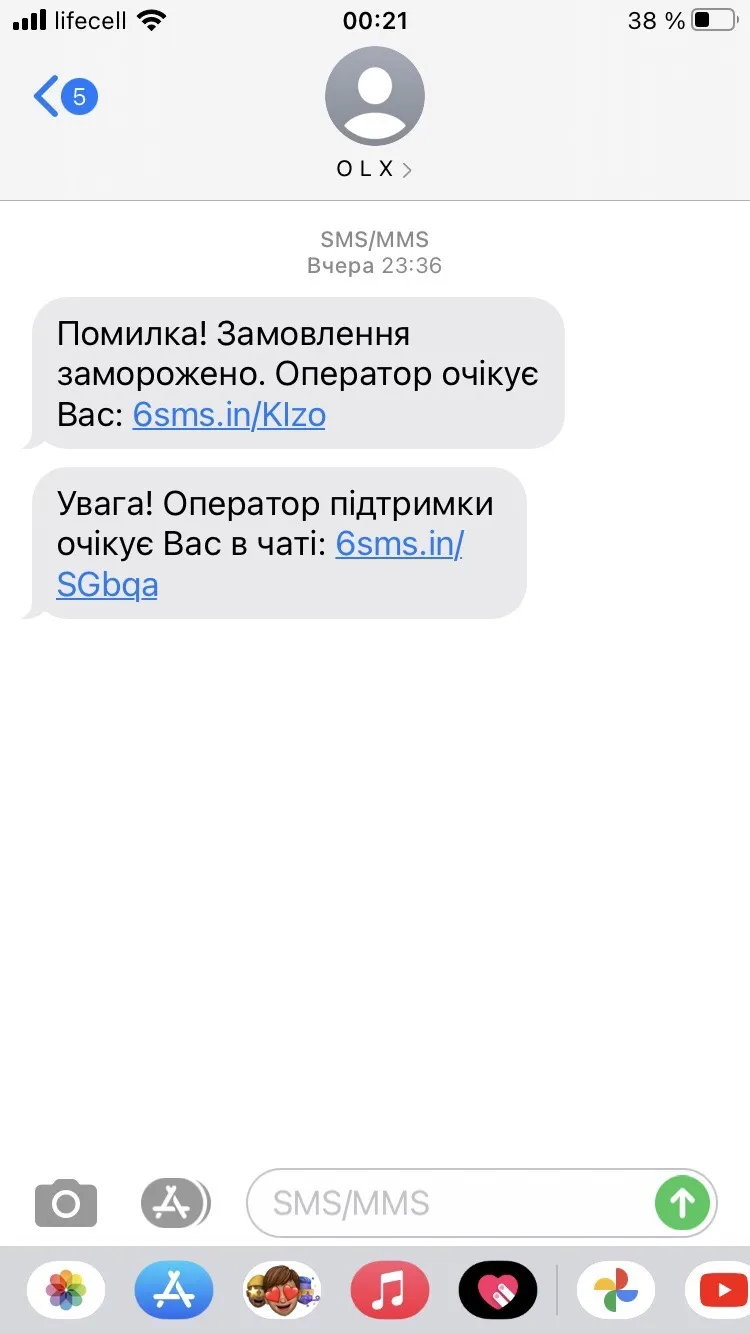Open Google Photos iMessage app
The height and width of the screenshot is (1334, 750).
(x=616, y=1290)
